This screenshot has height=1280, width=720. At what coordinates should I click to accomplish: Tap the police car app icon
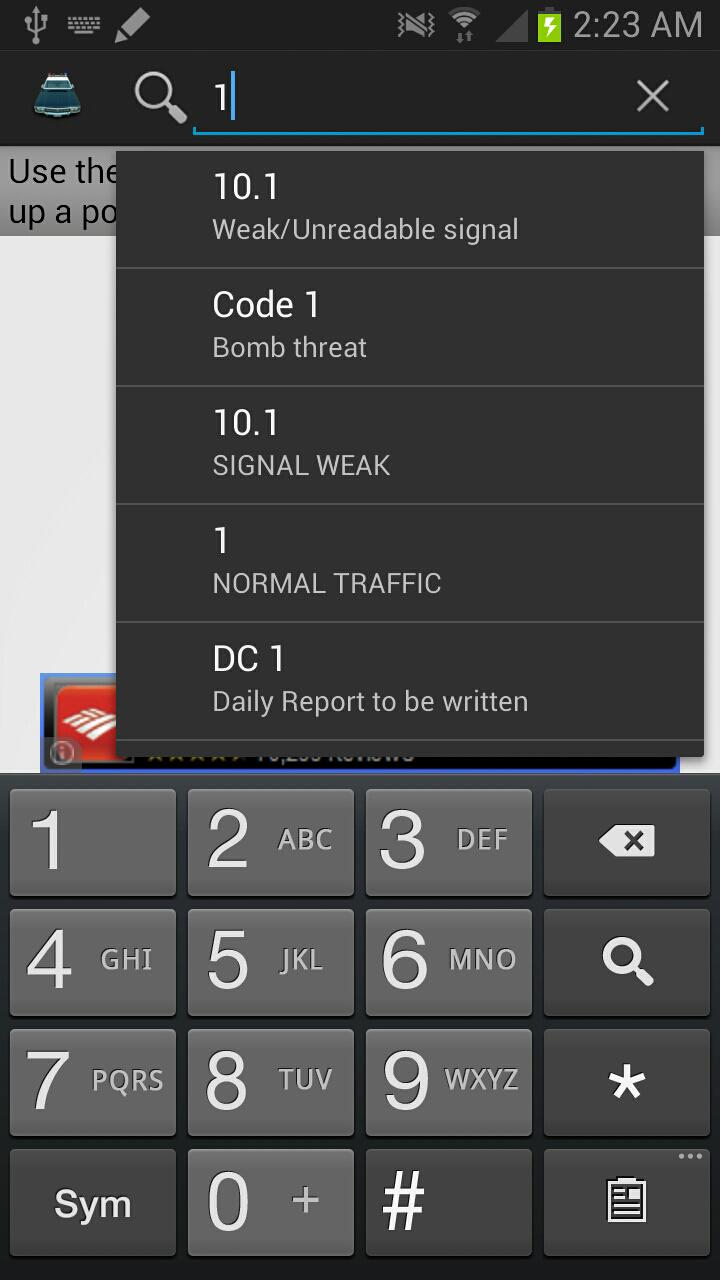[57, 97]
